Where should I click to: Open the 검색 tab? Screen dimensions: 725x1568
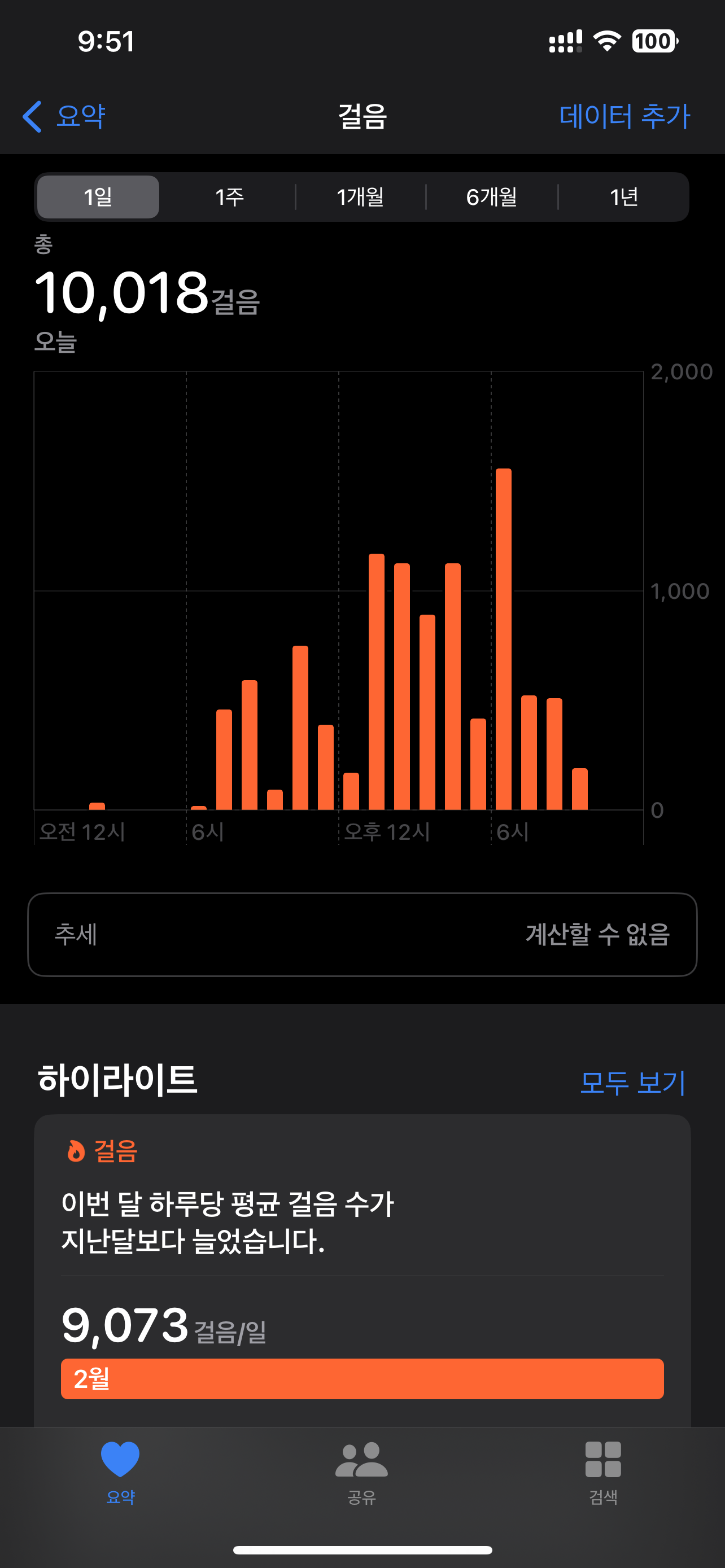602,1469
